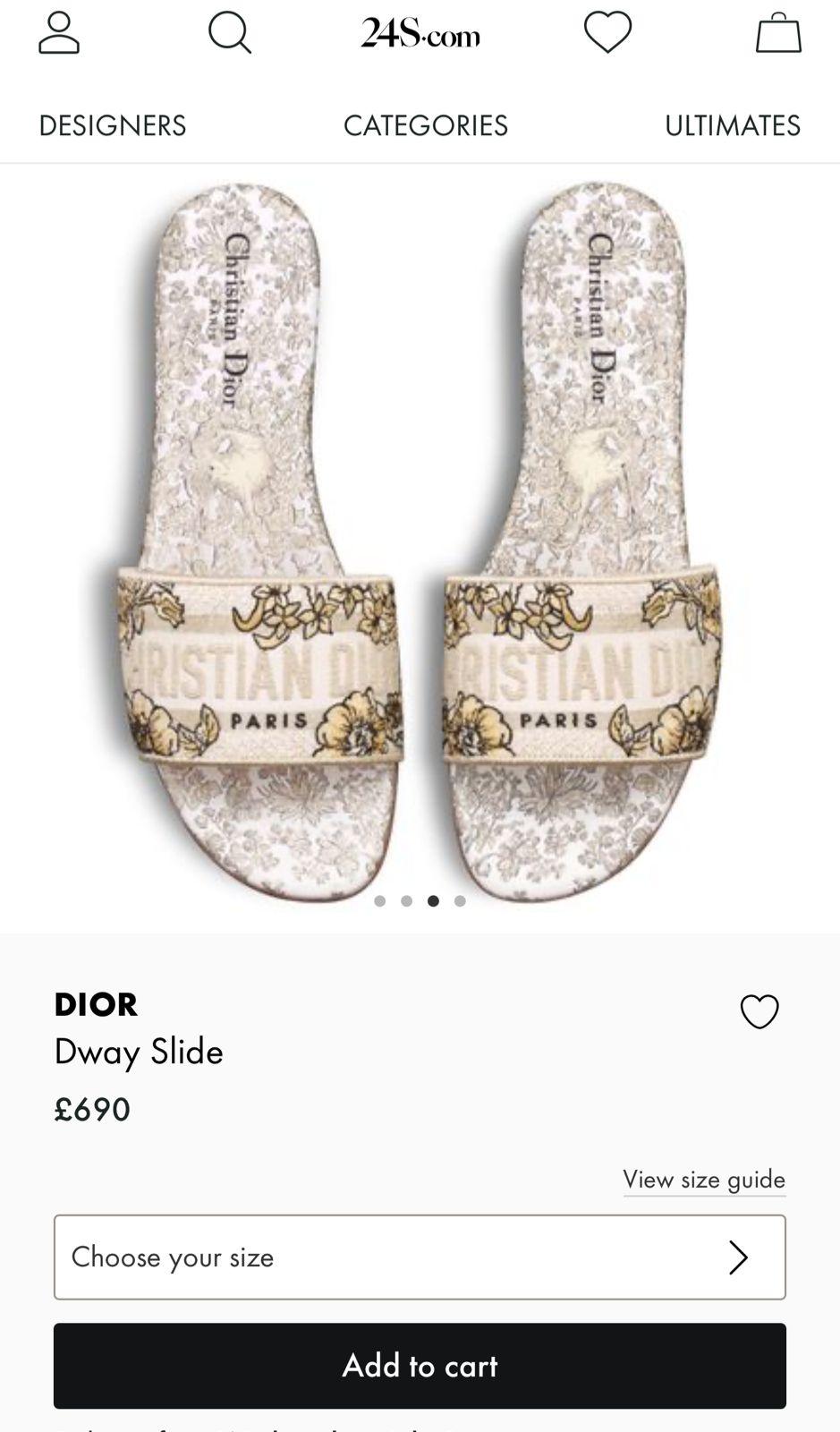Switch to the Designers tab
840x1432 pixels.
pyautogui.click(x=113, y=125)
